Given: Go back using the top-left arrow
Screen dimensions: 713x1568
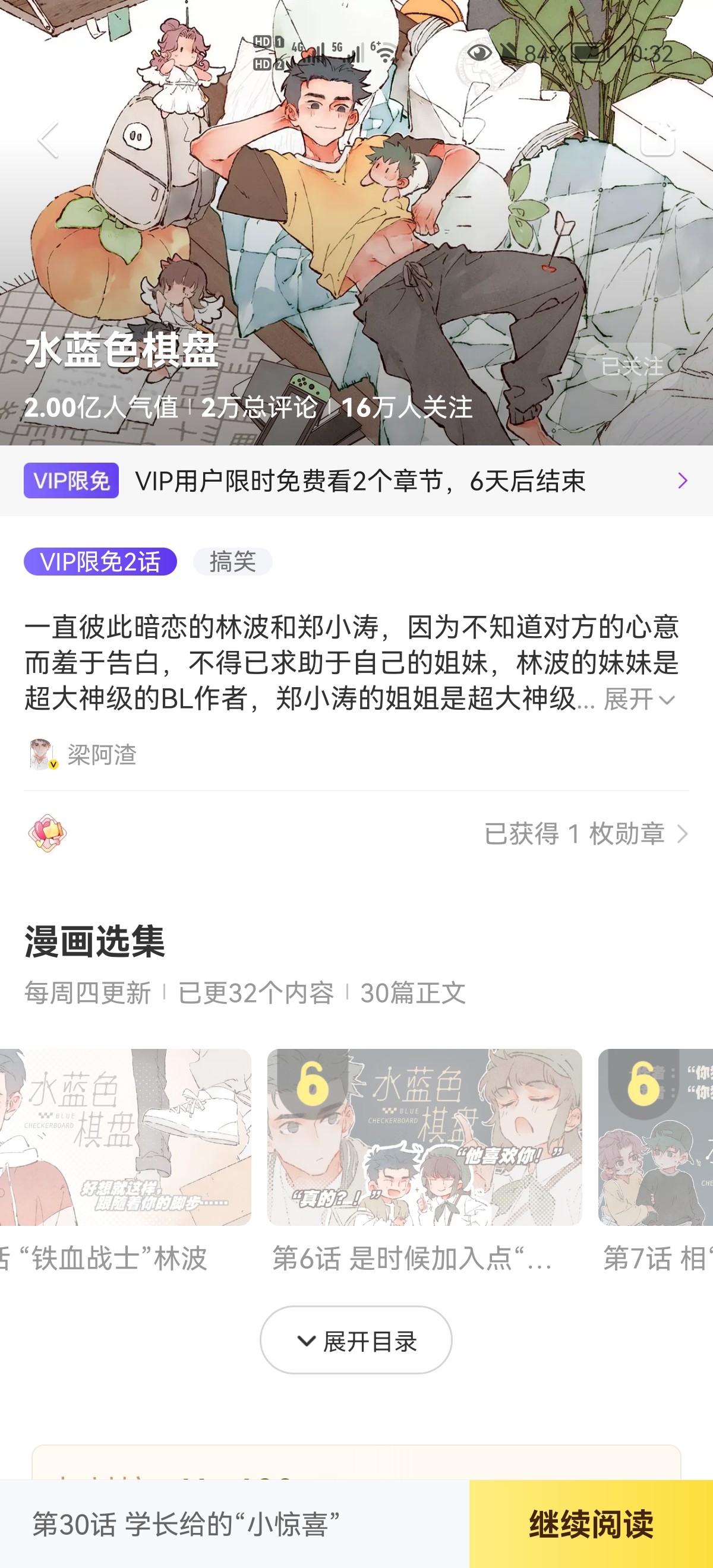Looking at the screenshot, I should coord(48,140).
